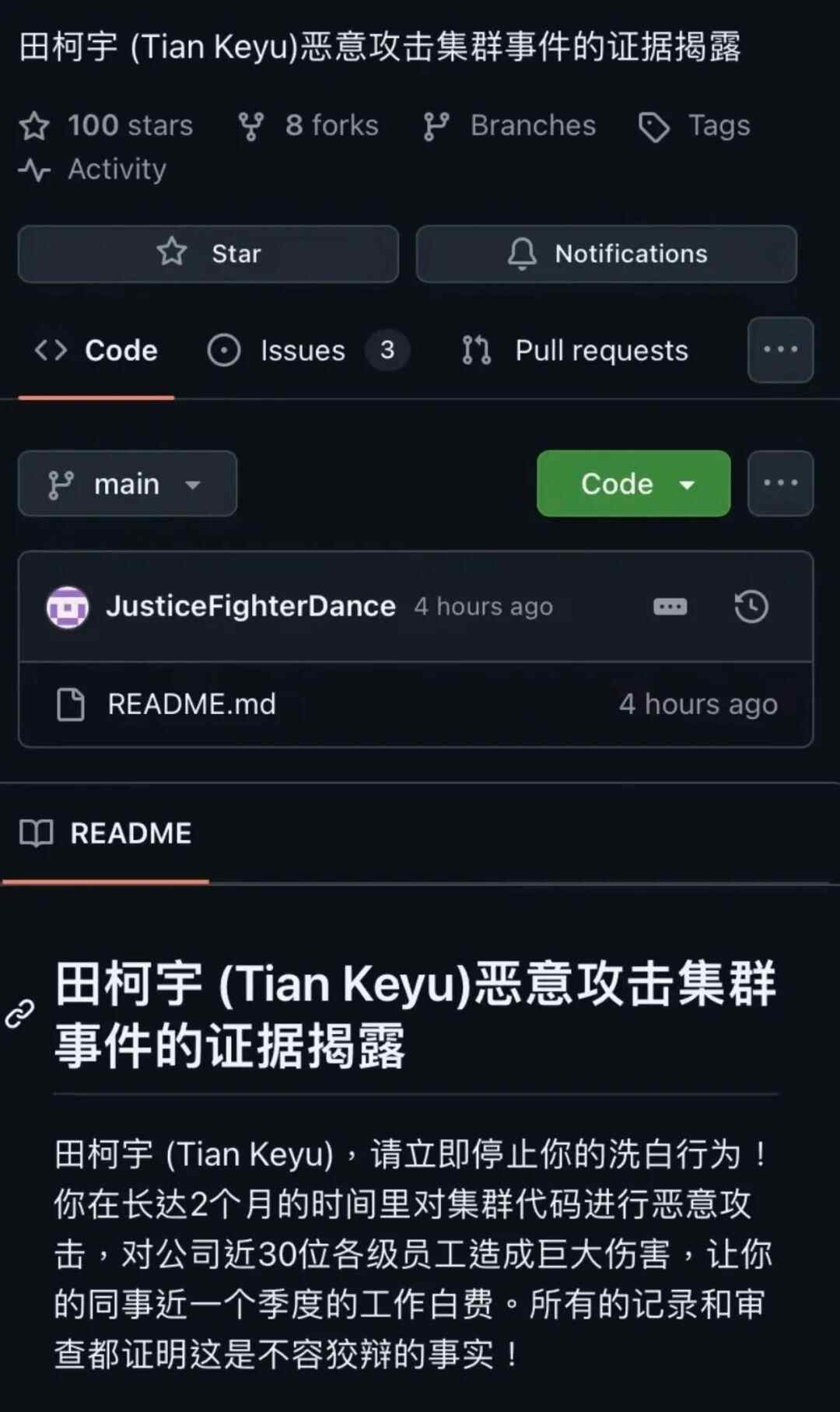Open more tabs overflow beside Pull requests
The height and width of the screenshot is (1412, 840).
tap(780, 350)
